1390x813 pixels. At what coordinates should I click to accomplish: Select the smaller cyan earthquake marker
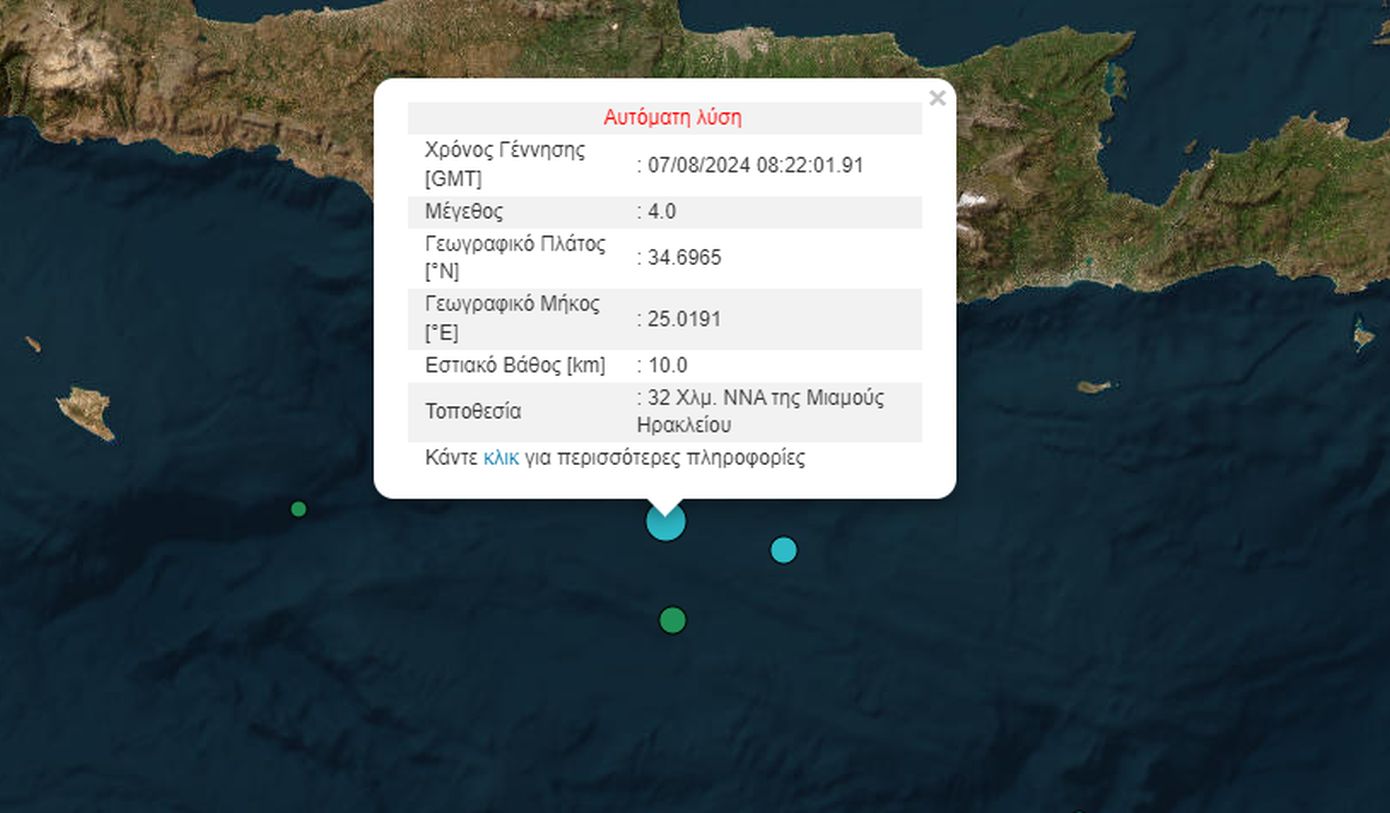click(784, 550)
